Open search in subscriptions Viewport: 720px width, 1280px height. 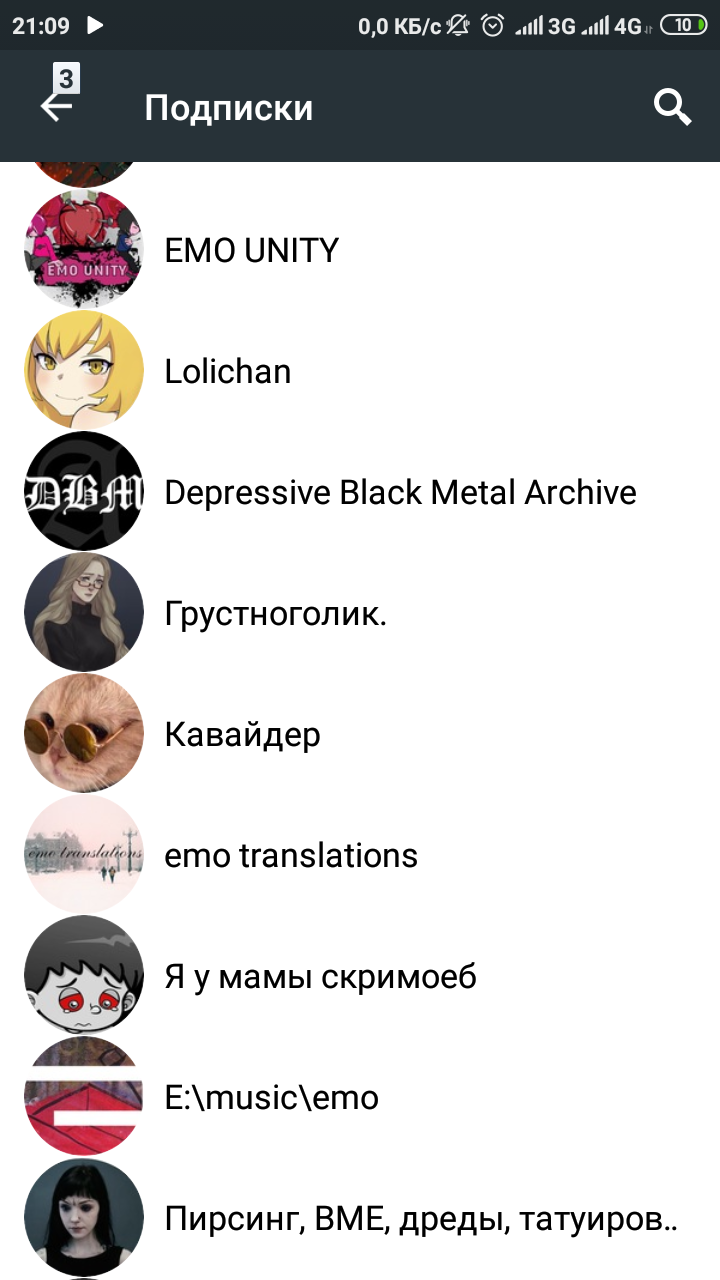click(672, 107)
